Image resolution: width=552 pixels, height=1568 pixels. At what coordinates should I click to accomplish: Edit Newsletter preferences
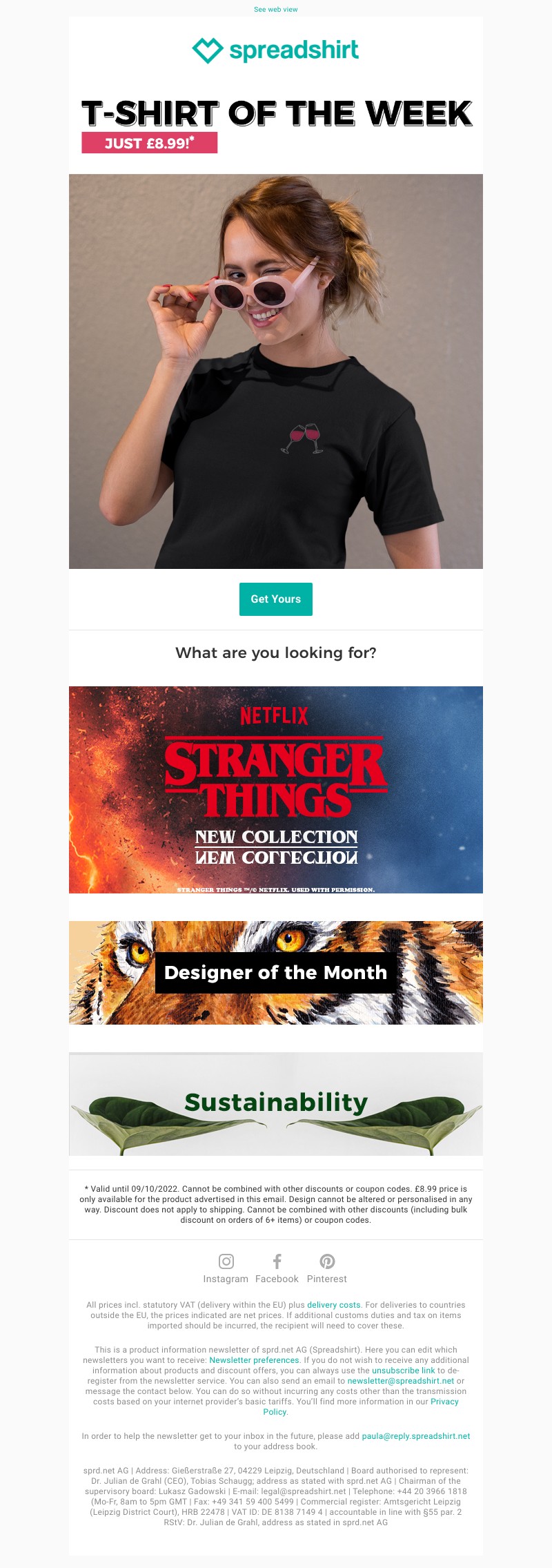254,1360
